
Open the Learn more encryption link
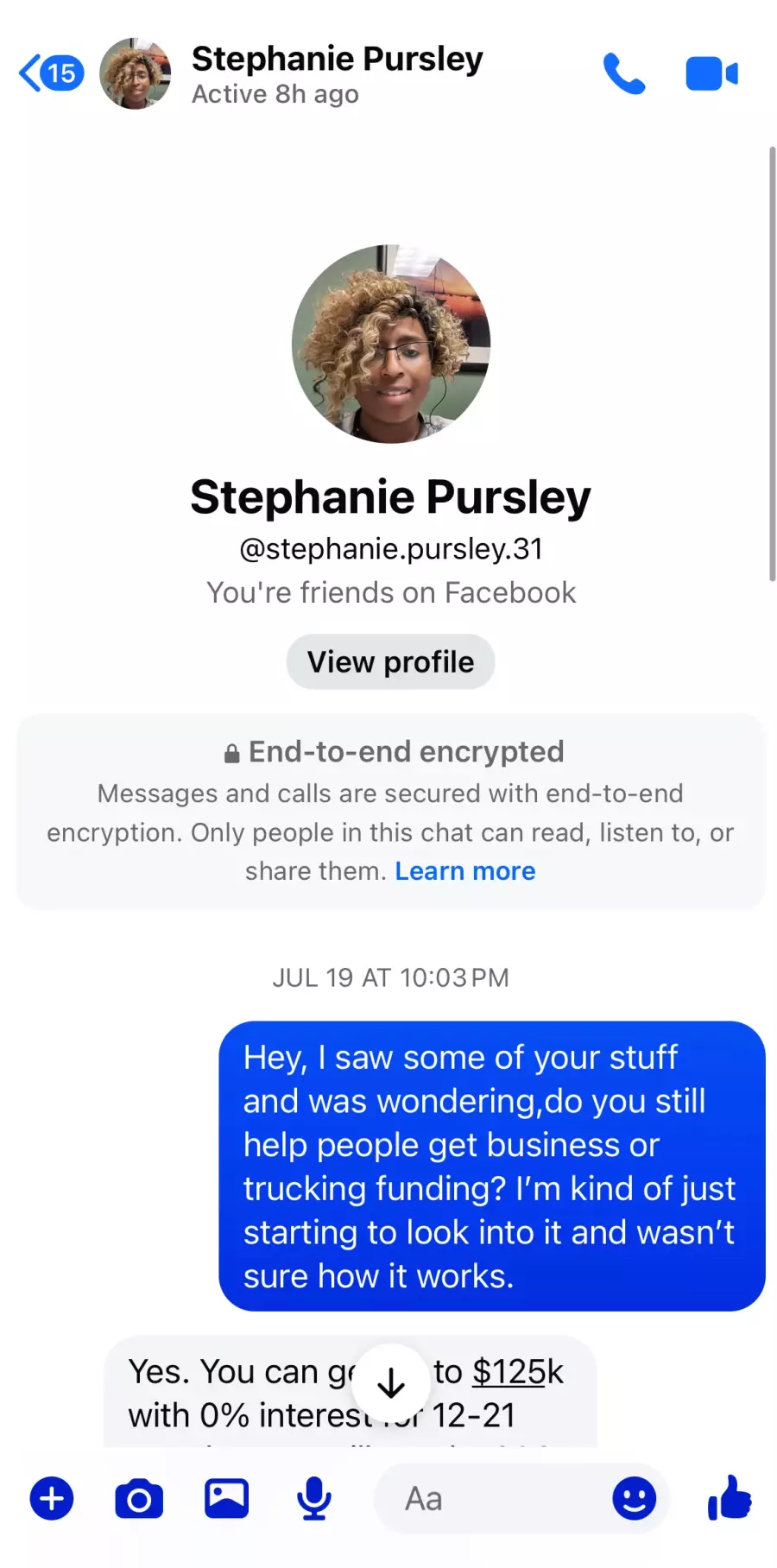pos(465,871)
